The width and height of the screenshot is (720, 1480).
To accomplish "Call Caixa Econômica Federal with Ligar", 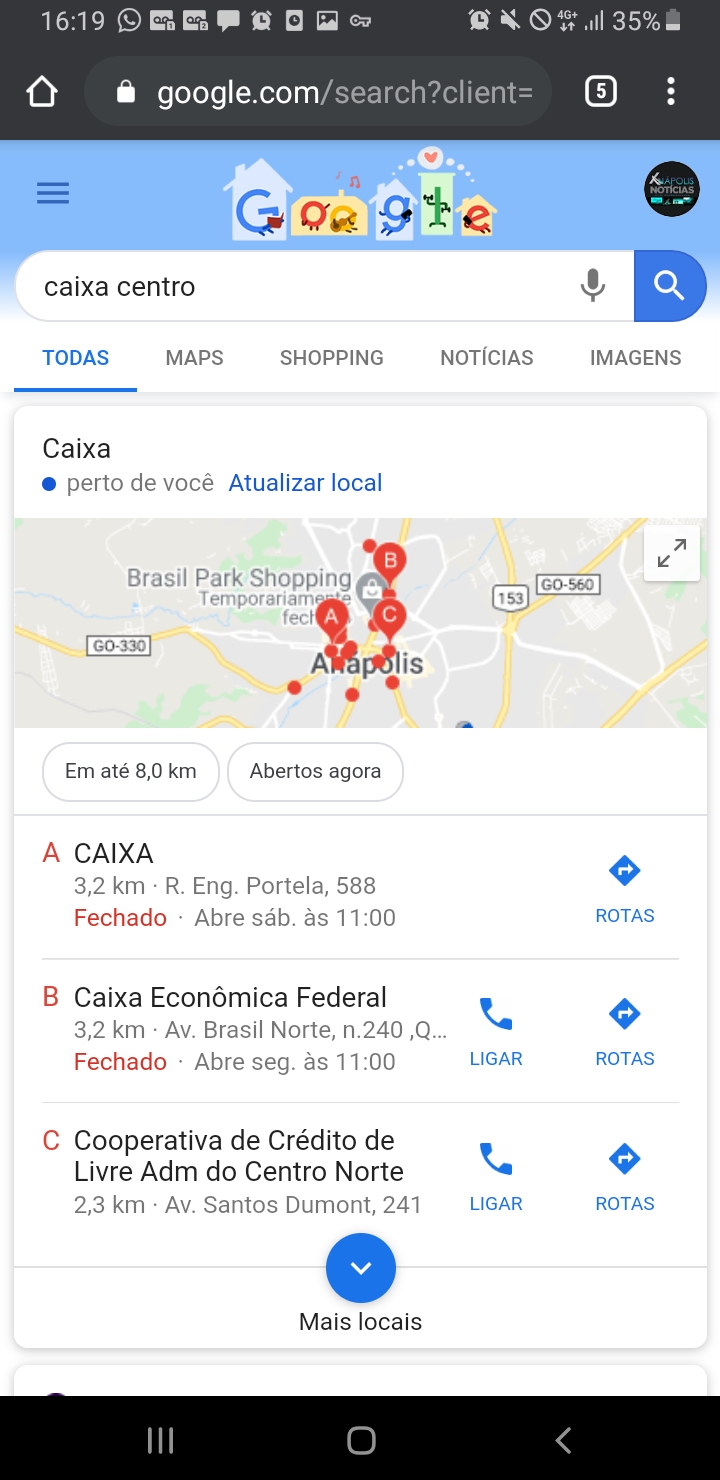I will click(496, 1031).
